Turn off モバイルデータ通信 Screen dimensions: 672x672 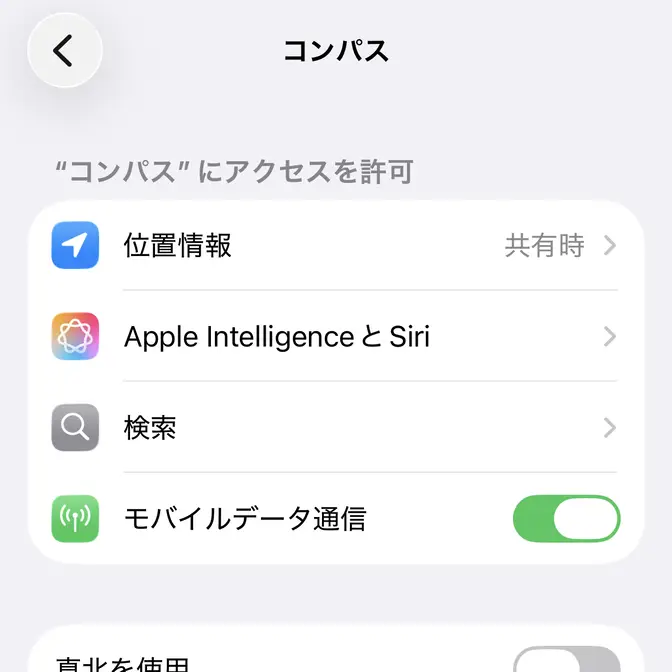coord(566,519)
